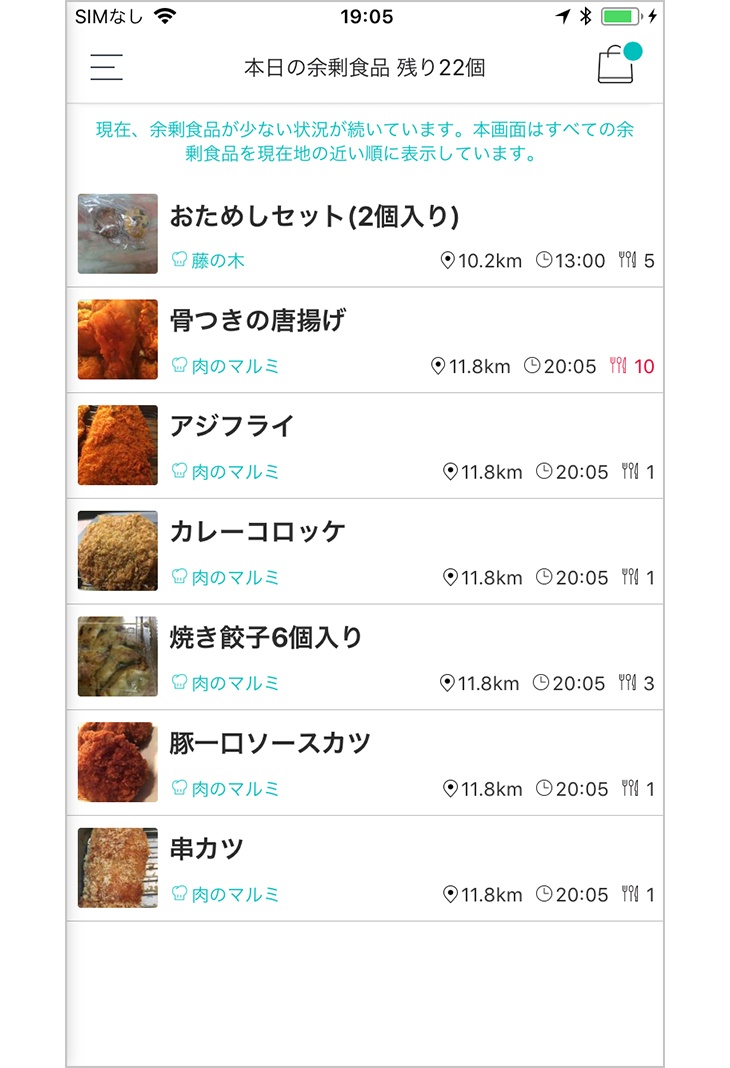Open the shopping bag cart

[616, 65]
